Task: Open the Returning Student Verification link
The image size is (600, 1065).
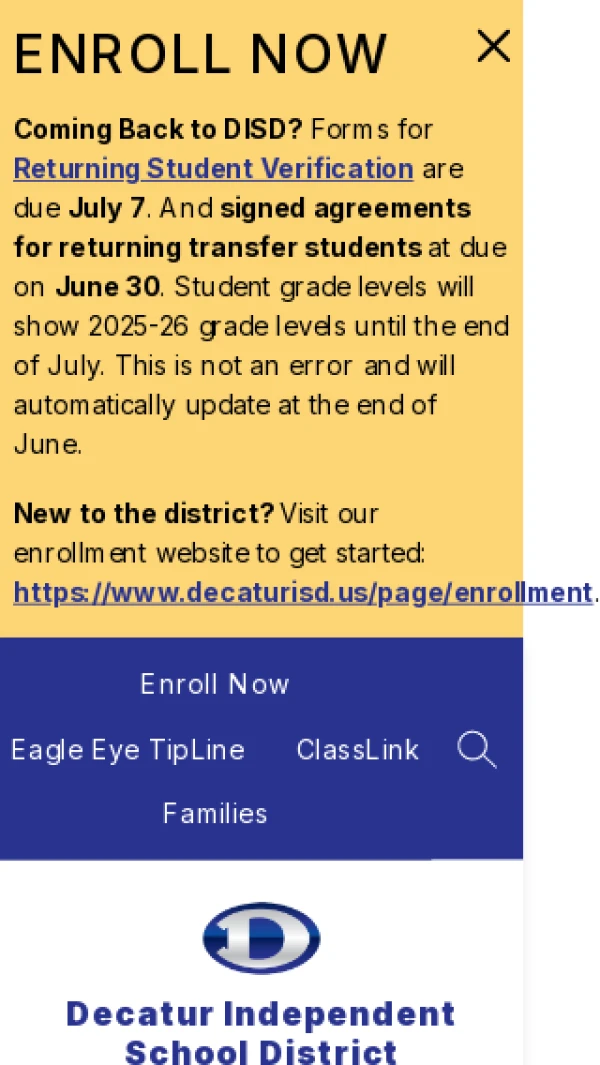Action: pyautogui.click(x=213, y=168)
